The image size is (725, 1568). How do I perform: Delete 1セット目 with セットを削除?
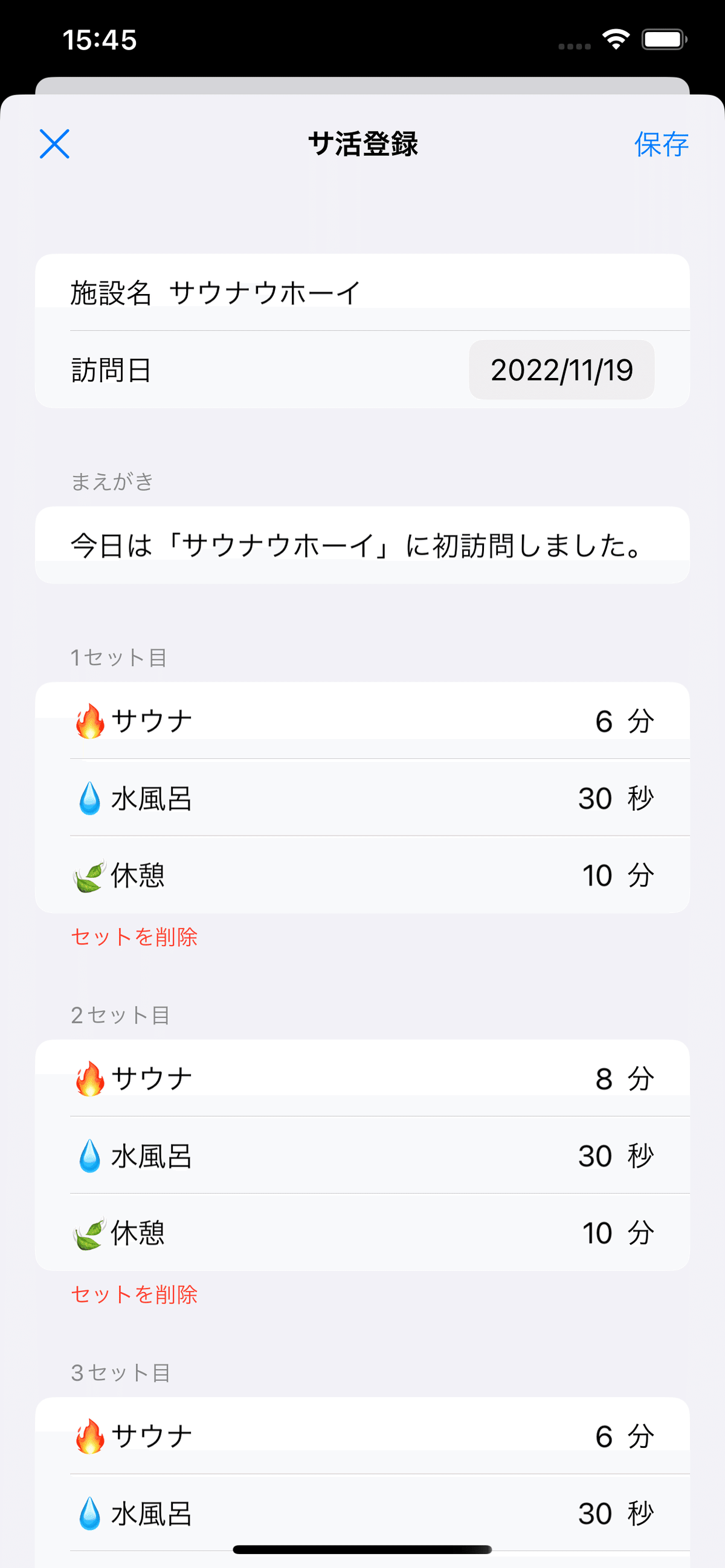click(134, 937)
